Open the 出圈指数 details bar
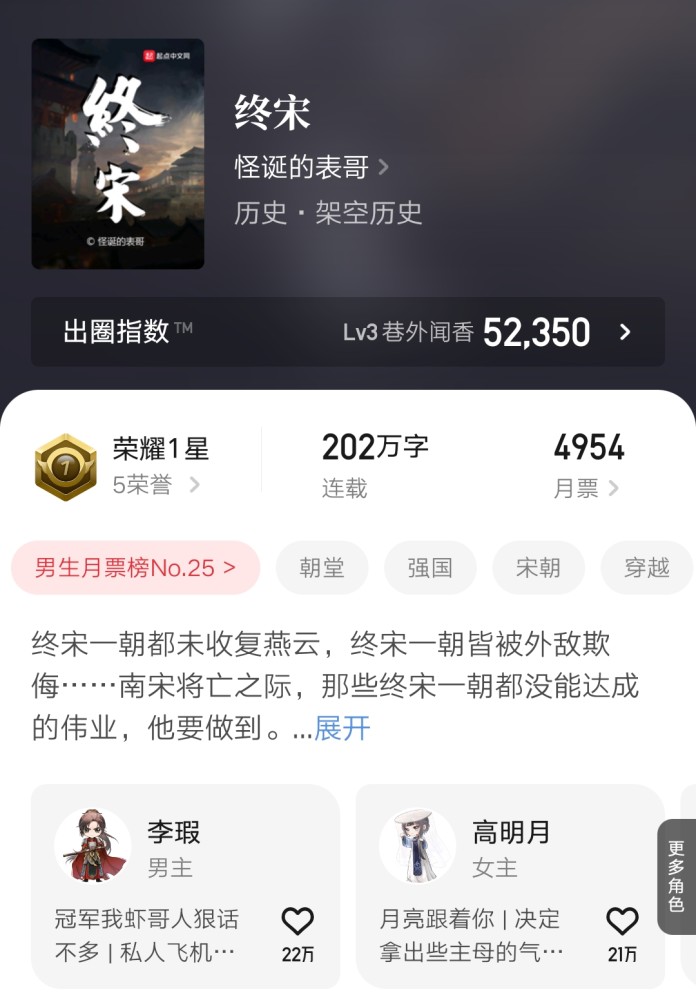 [x=347, y=332]
